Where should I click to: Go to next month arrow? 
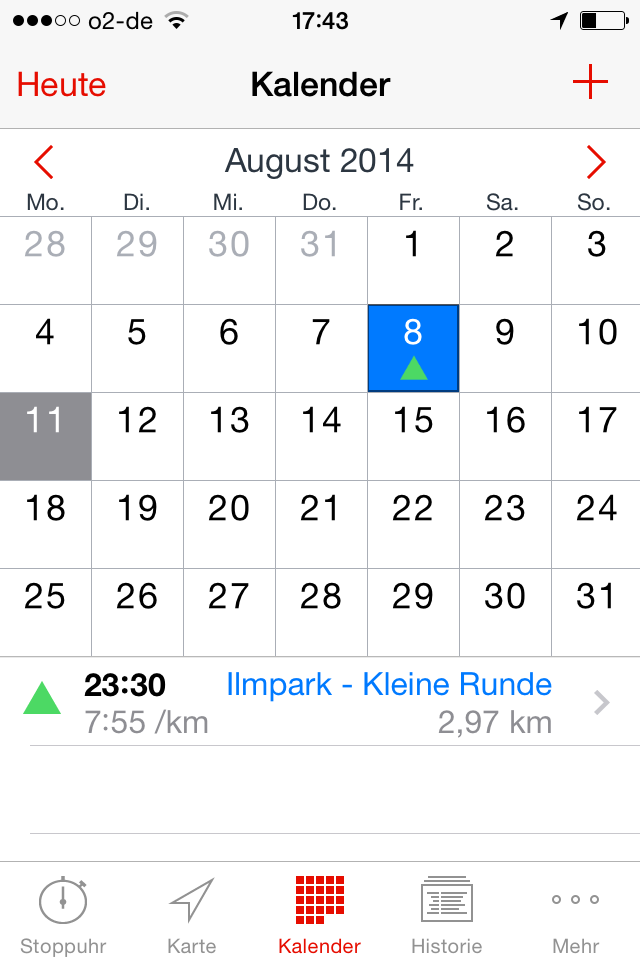[x=596, y=161]
